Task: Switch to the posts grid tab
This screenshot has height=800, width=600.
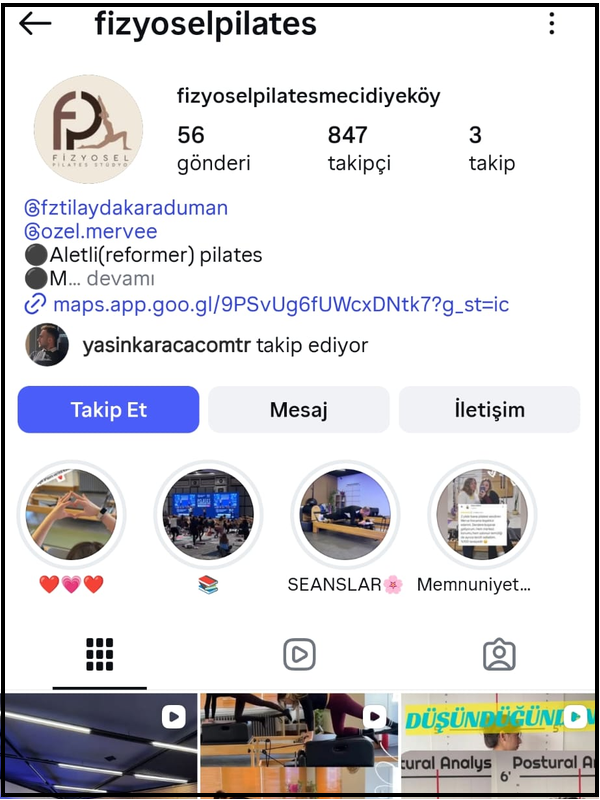Action: (x=99, y=654)
